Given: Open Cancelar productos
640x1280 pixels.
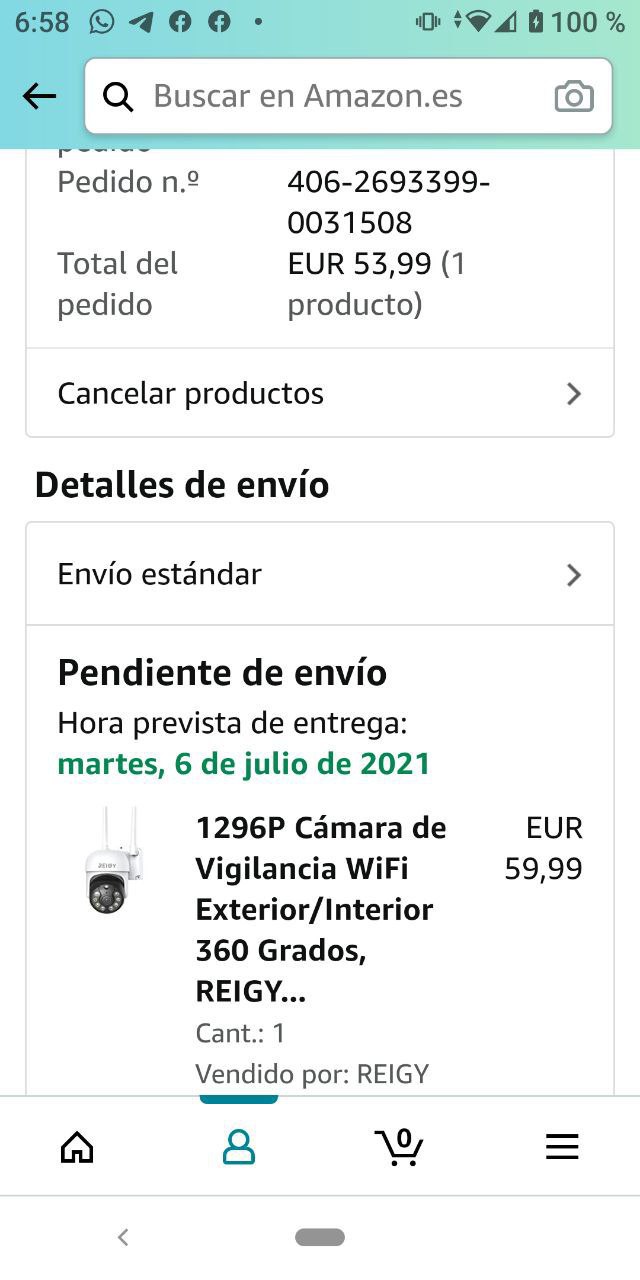Looking at the screenshot, I should (320, 393).
